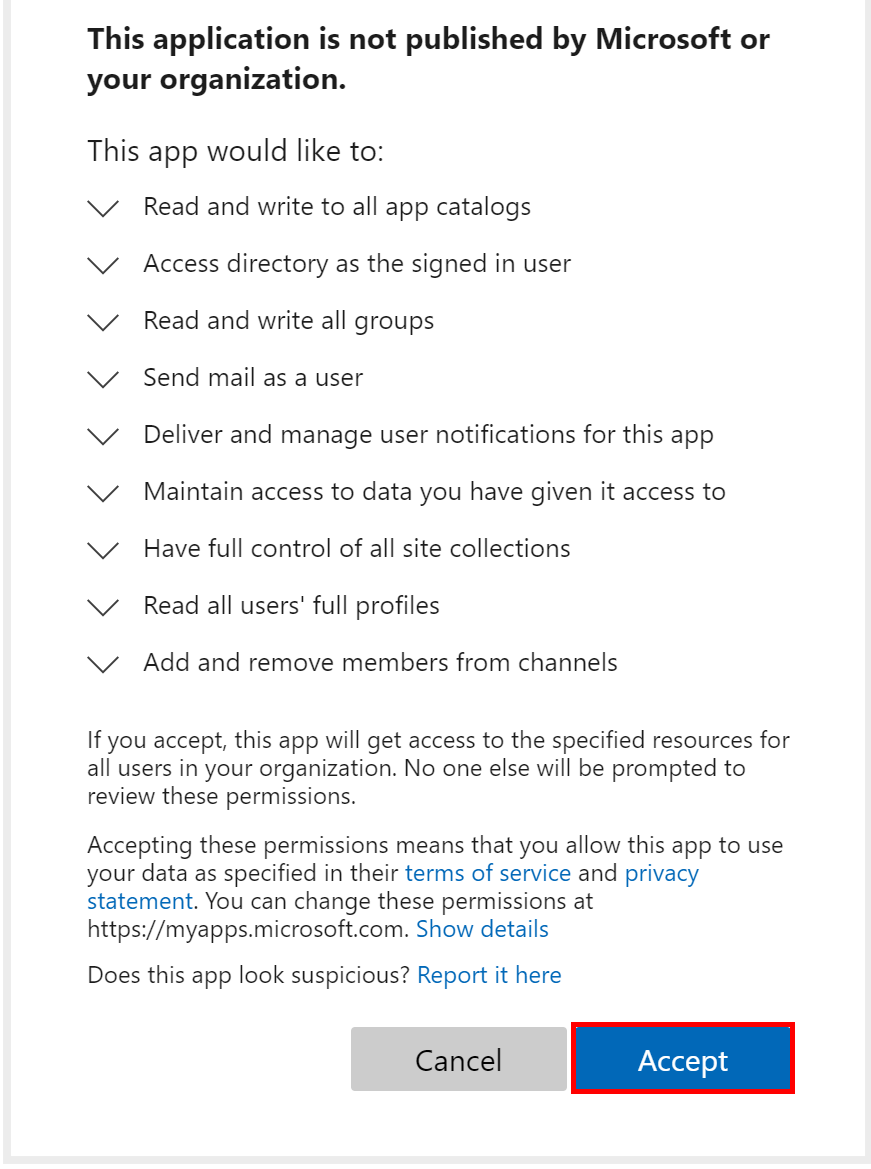
Task: Expand 'Read and write to all app catalogs'
Action: [x=104, y=208]
